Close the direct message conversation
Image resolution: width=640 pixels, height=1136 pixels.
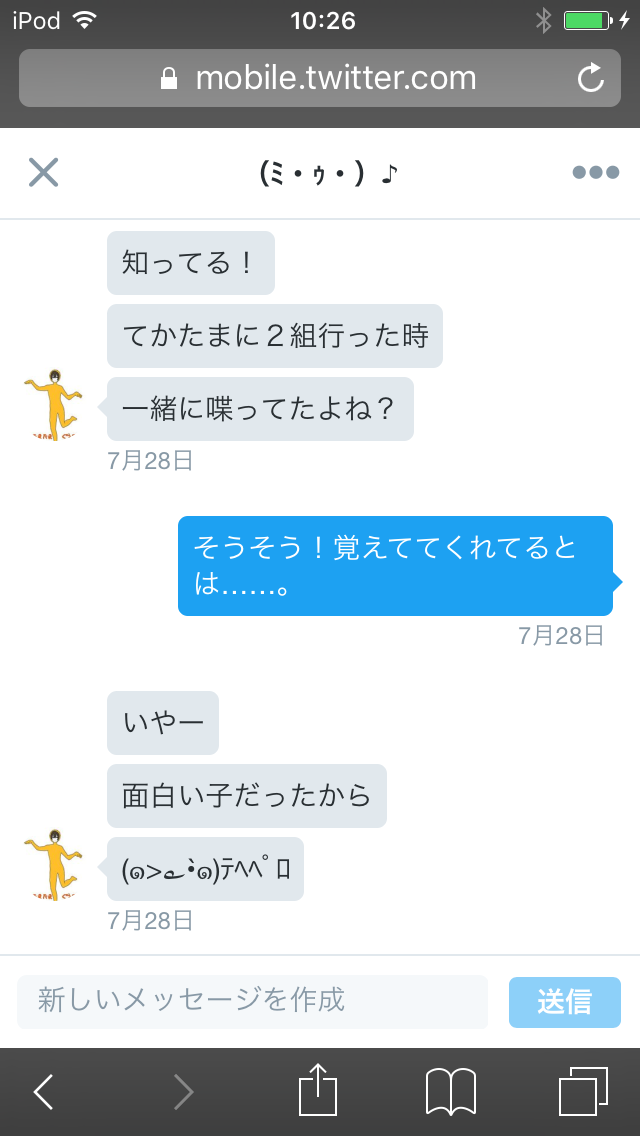pyautogui.click(x=43, y=172)
